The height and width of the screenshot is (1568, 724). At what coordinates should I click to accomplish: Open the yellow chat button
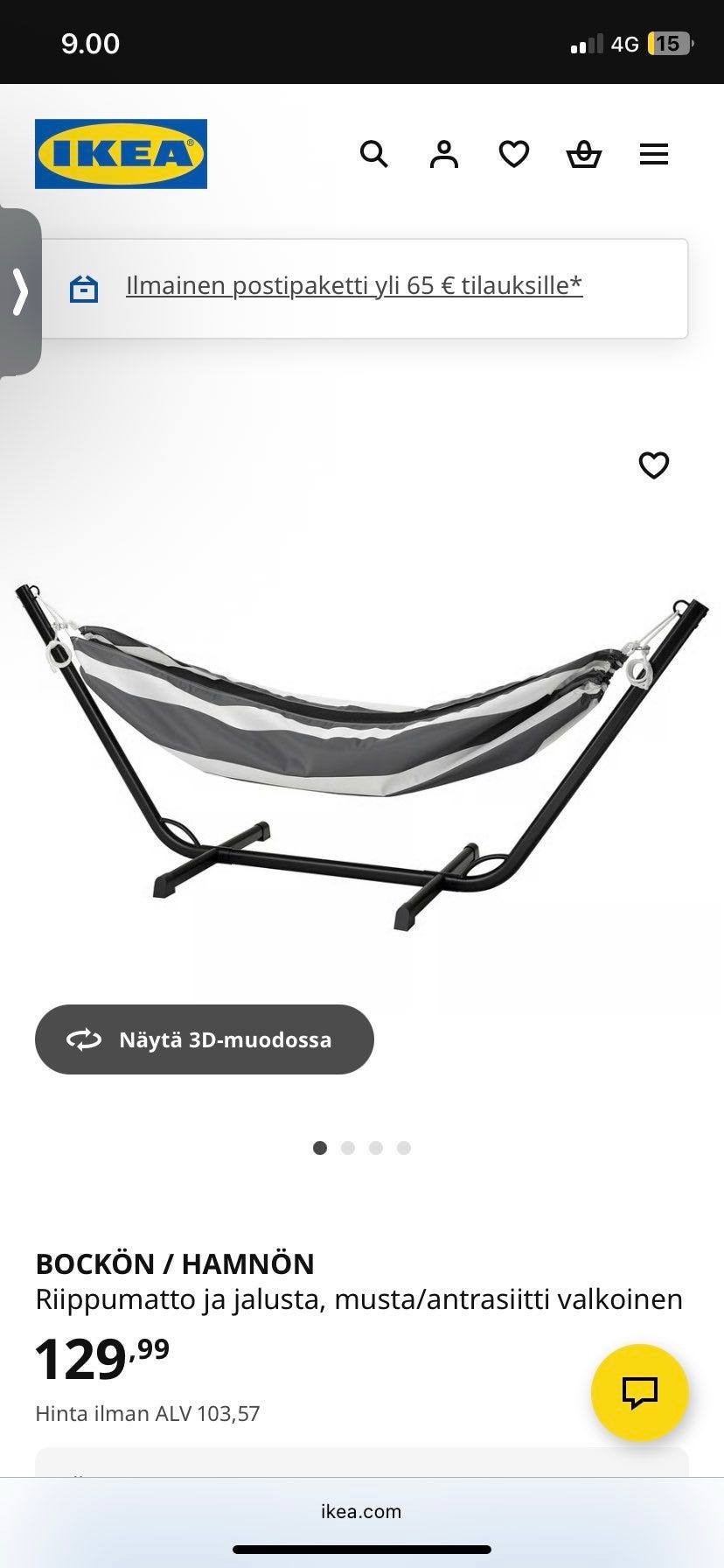tap(640, 1393)
